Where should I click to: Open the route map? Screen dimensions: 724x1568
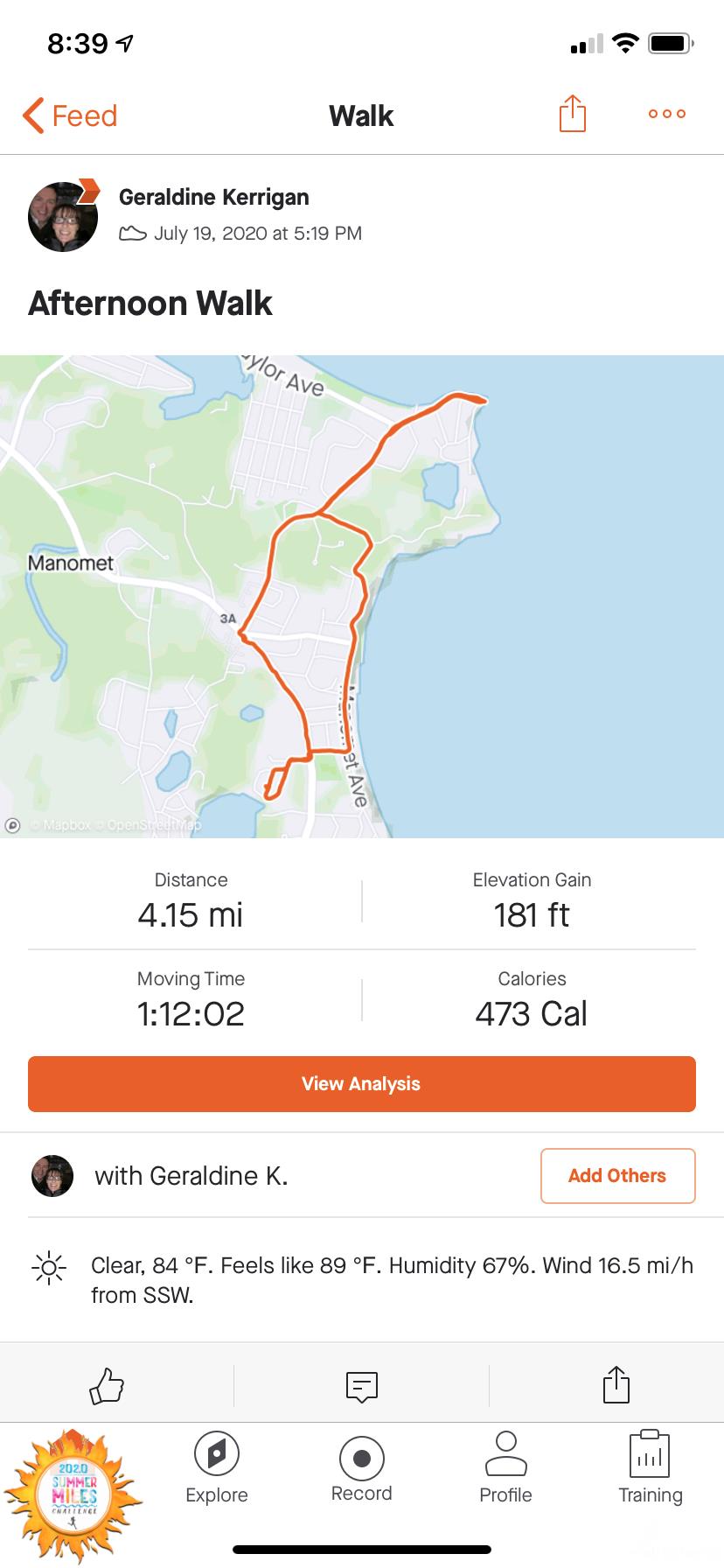pos(362,595)
